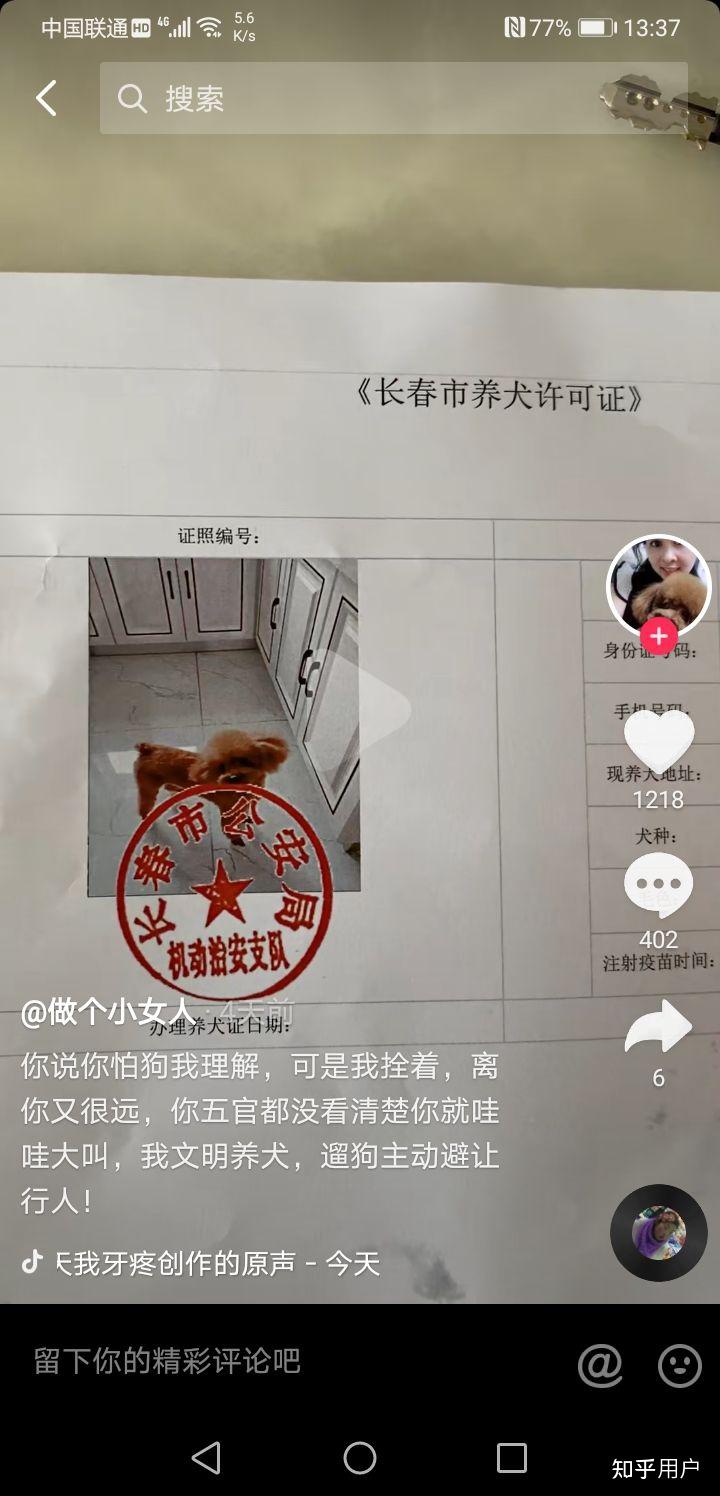Open the spinning music disc
The image size is (720, 1496).
pos(658,1233)
